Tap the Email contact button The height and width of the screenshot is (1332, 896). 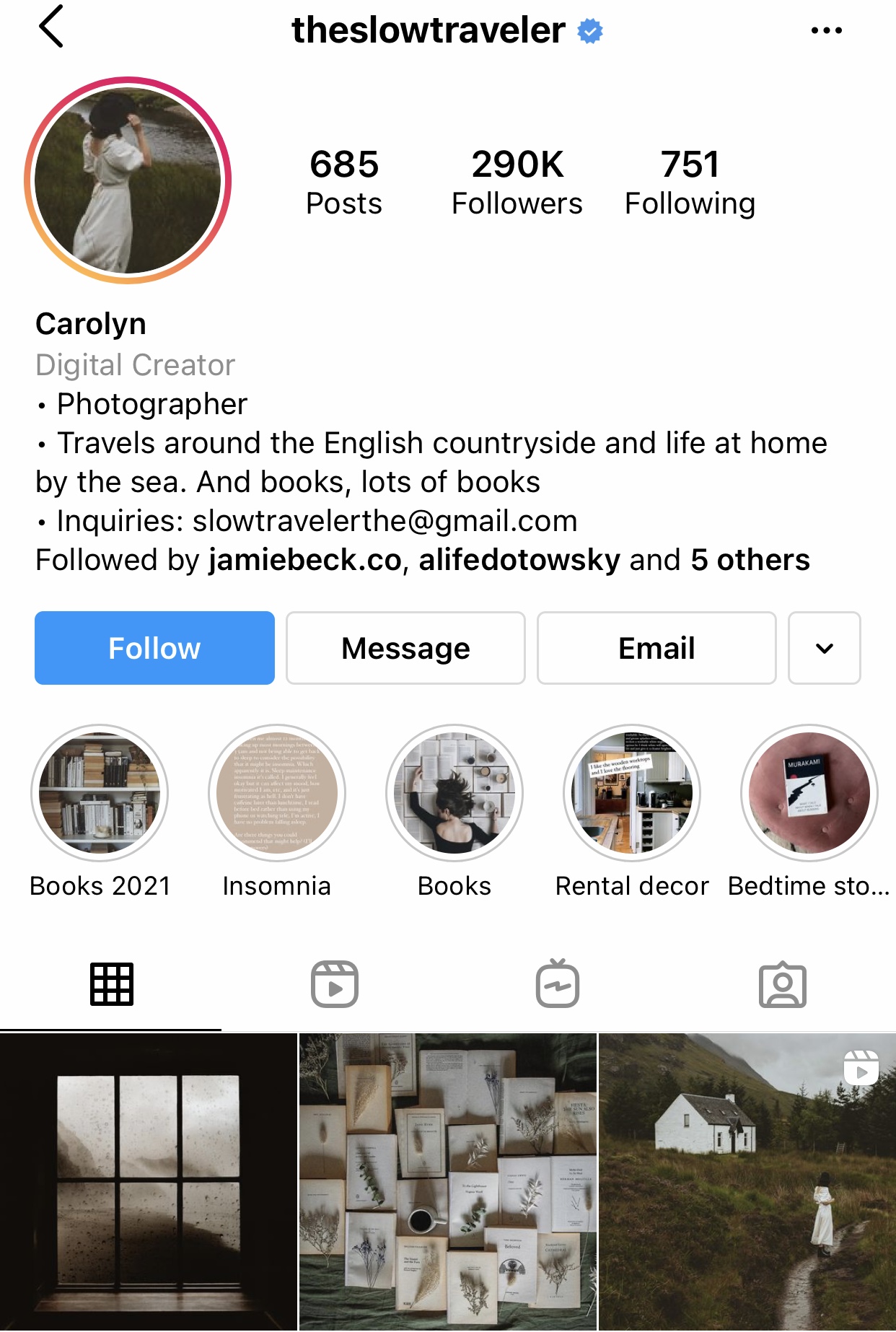point(656,648)
